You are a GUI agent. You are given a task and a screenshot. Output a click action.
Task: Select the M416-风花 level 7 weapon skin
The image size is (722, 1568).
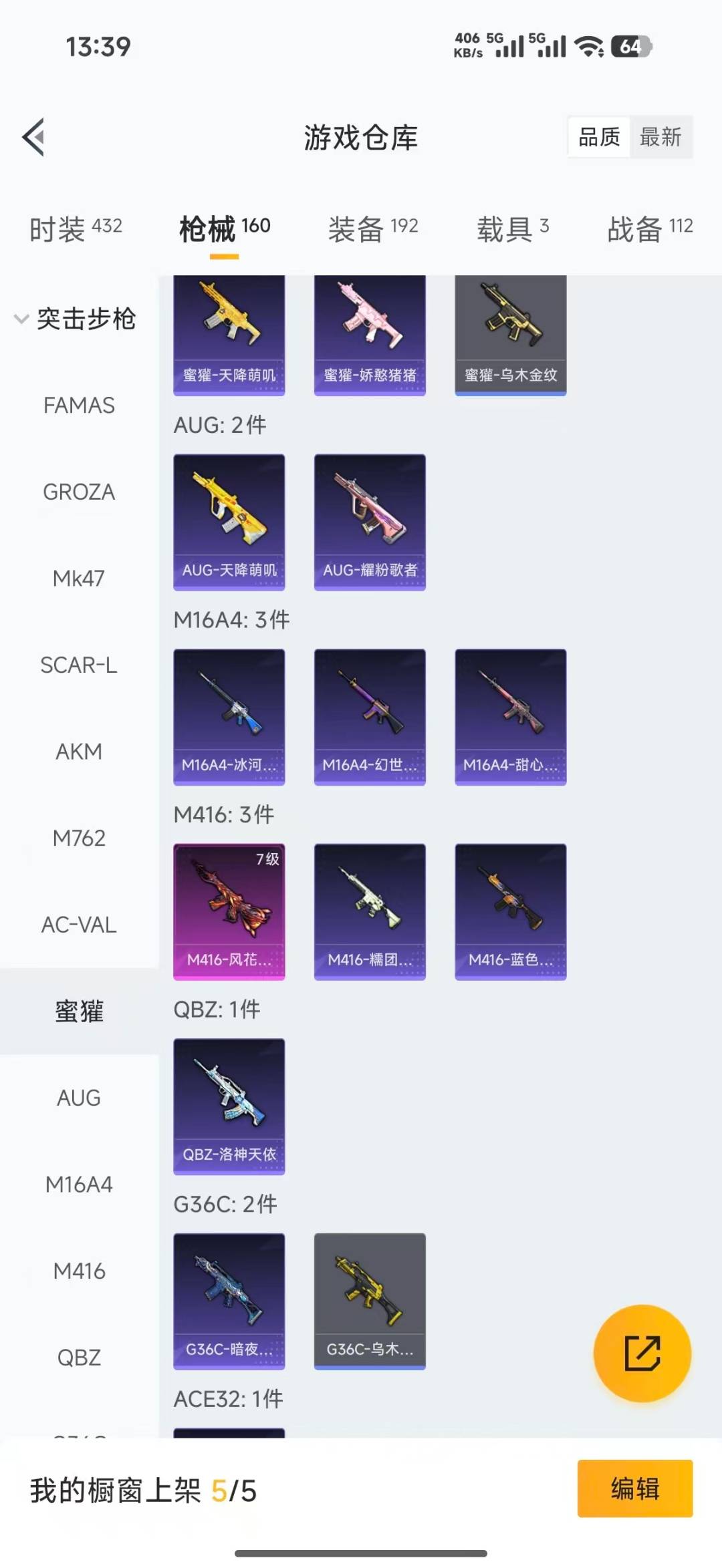(229, 911)
